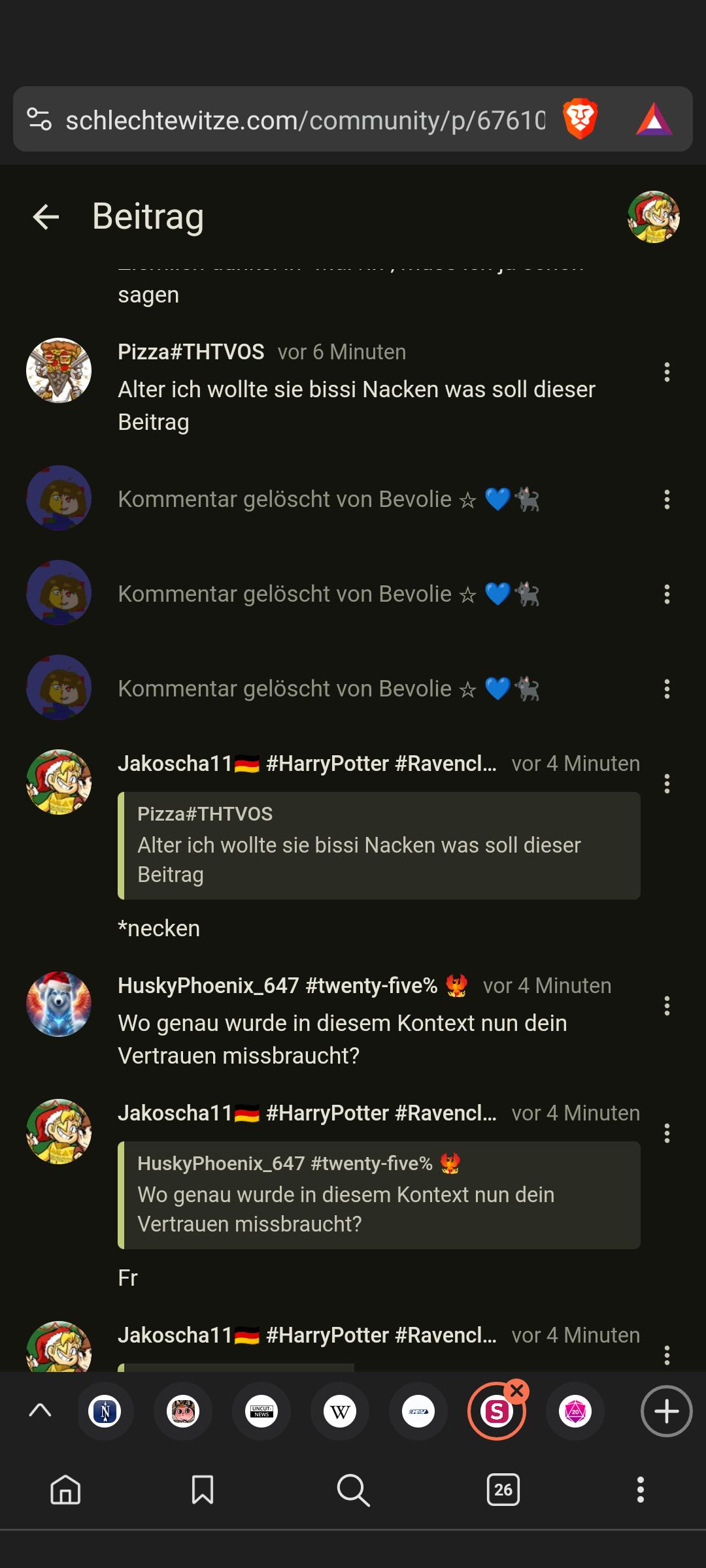Open the browser overflow menu

pos(641,1490)
